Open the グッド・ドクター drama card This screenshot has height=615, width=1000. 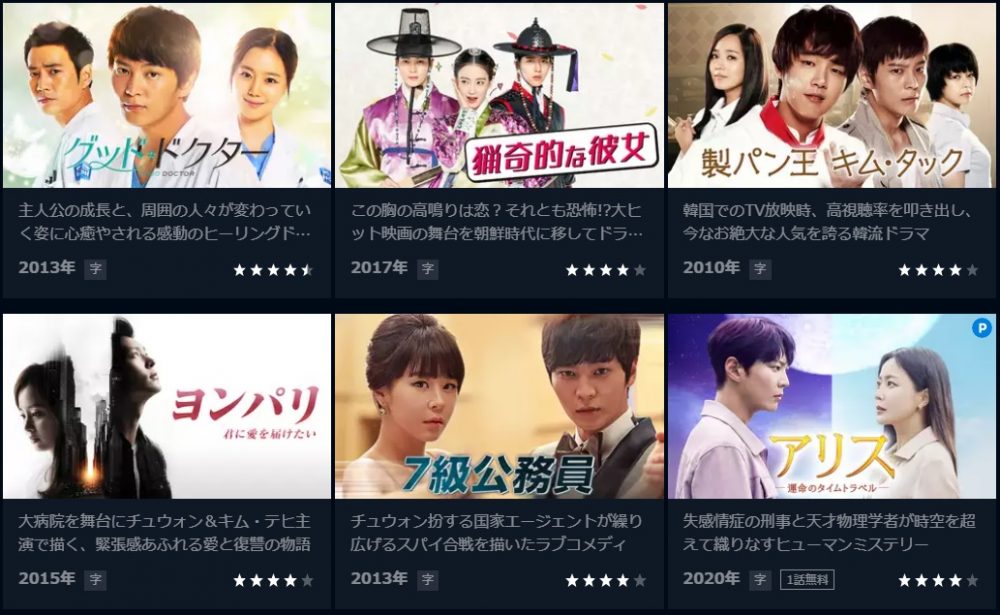click(166, 96)
